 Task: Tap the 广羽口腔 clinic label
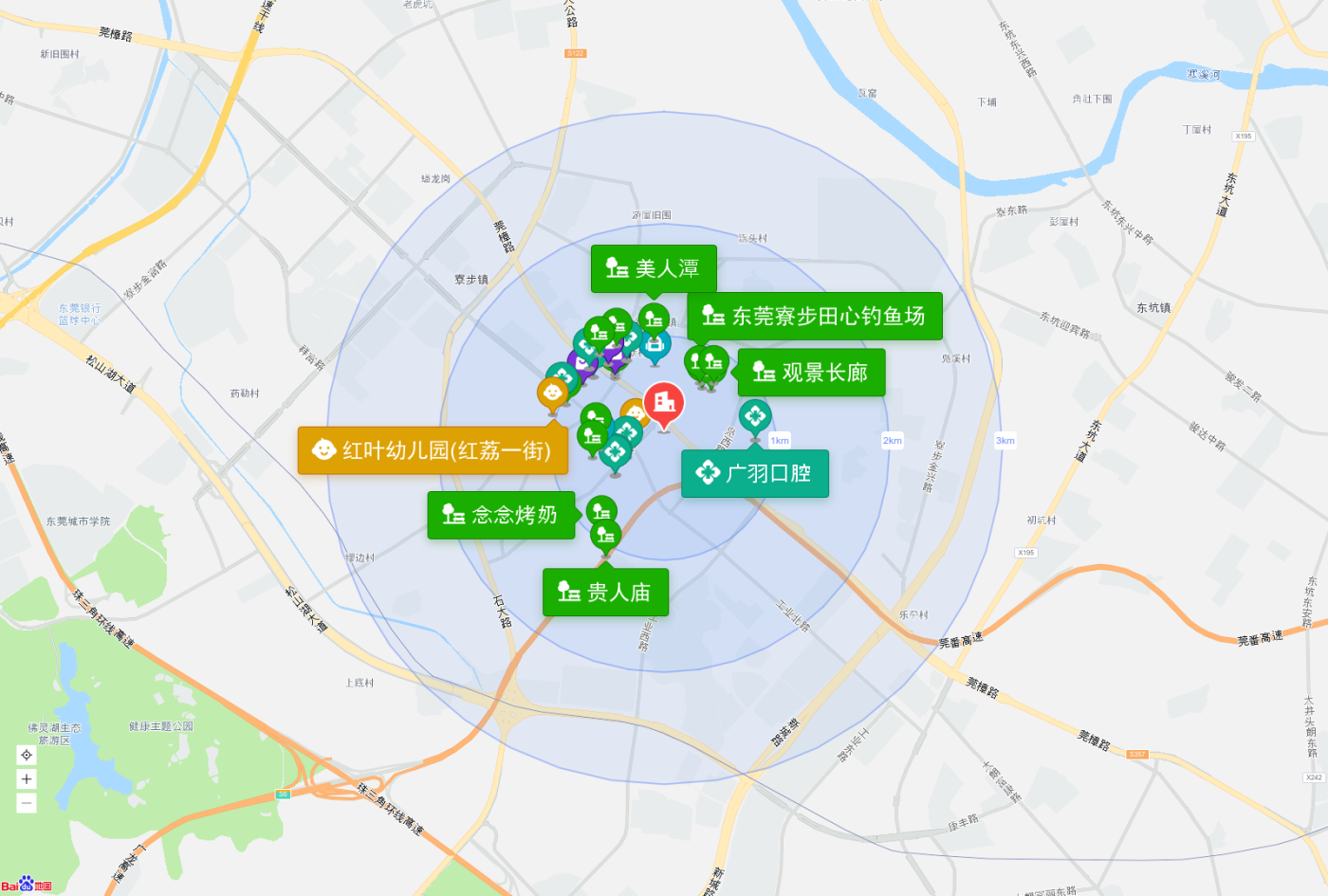pyautogui.click(x=755, y=473)
